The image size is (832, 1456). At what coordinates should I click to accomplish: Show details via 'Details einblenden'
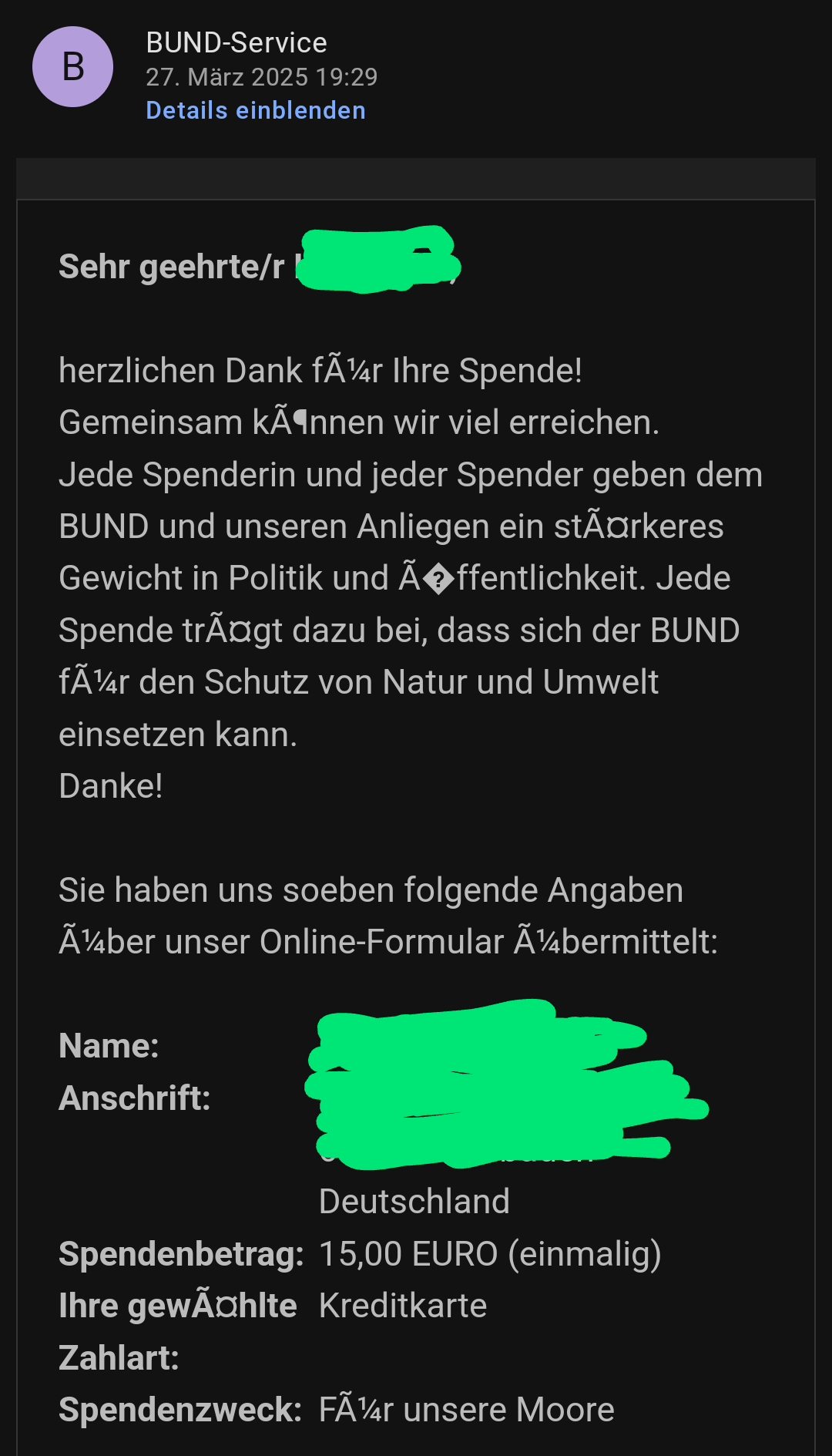coord(255,110)
